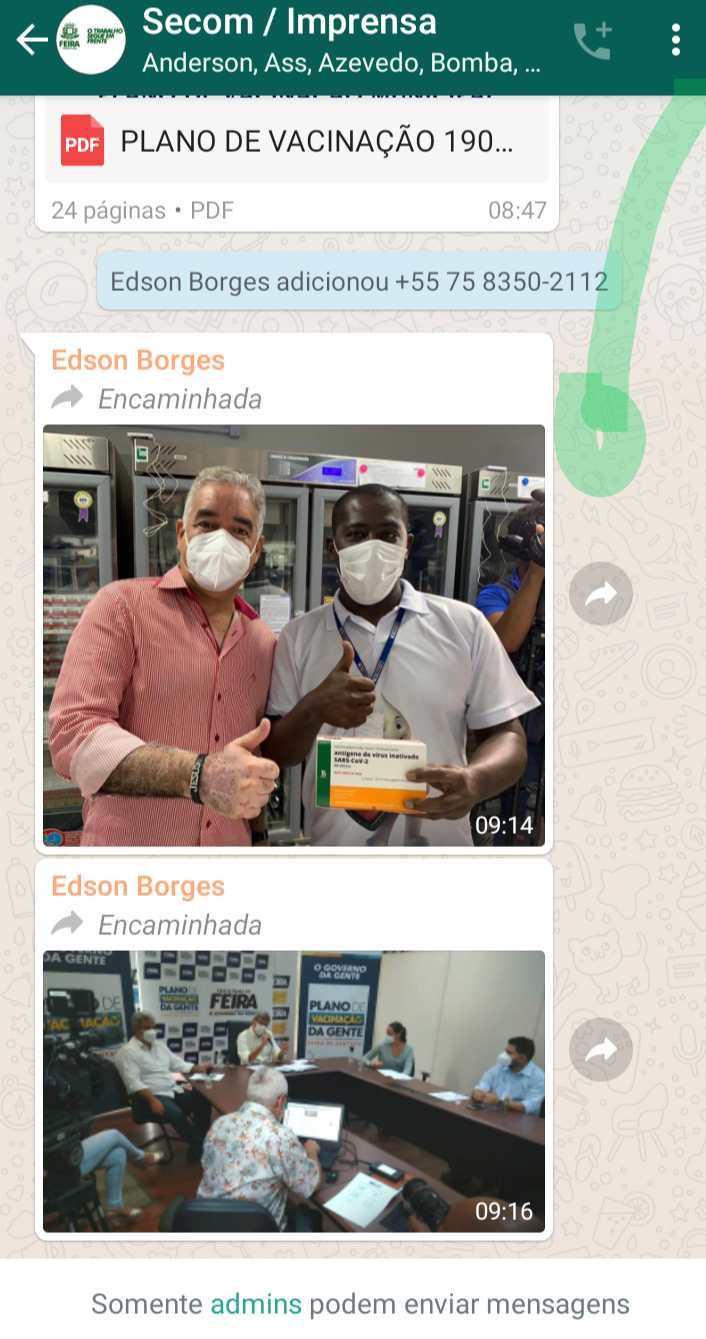Open Secom / Imprensa group info
The height and width of the screenshot is (1339, 706).
[x=340, y=40]
